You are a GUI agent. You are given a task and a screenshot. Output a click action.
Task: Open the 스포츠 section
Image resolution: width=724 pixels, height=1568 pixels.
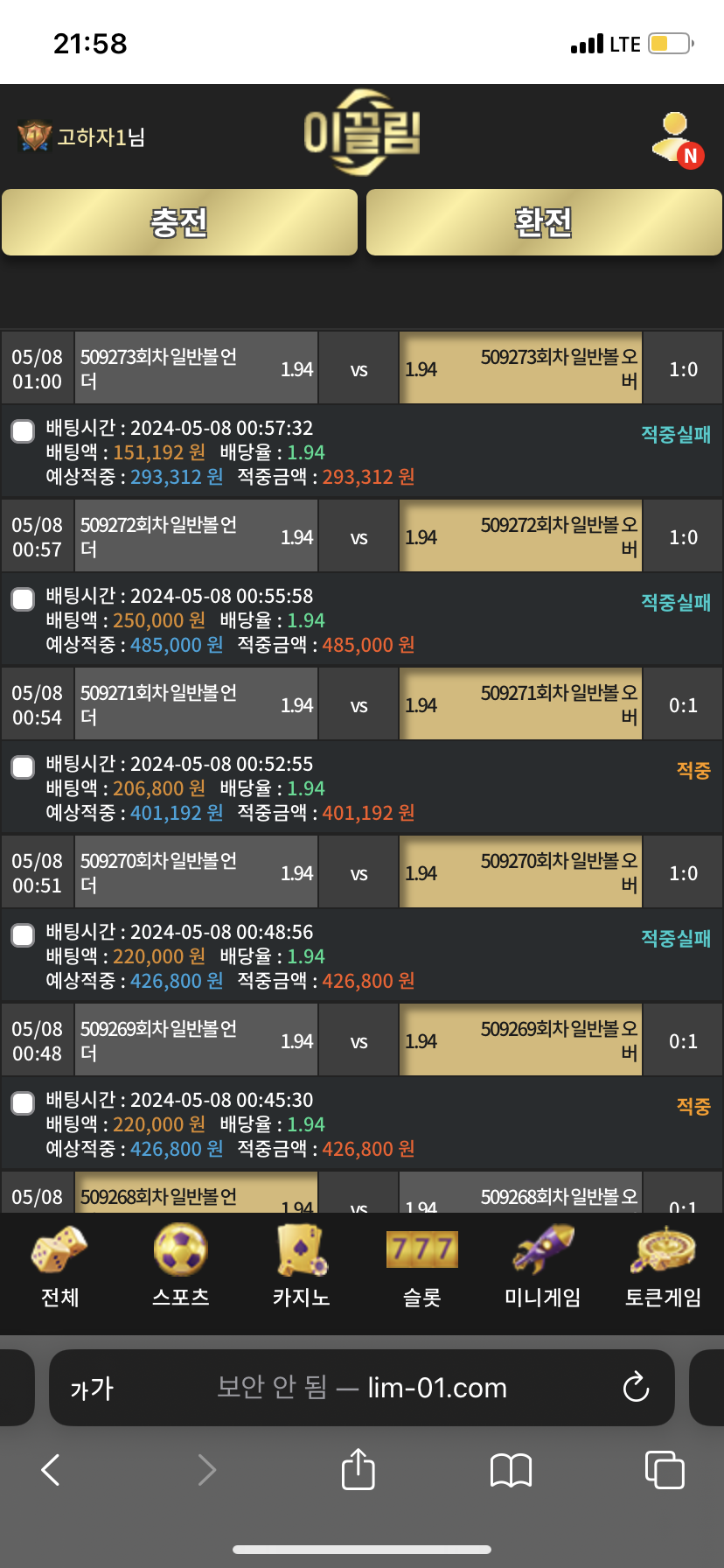tap(180, 1267)
